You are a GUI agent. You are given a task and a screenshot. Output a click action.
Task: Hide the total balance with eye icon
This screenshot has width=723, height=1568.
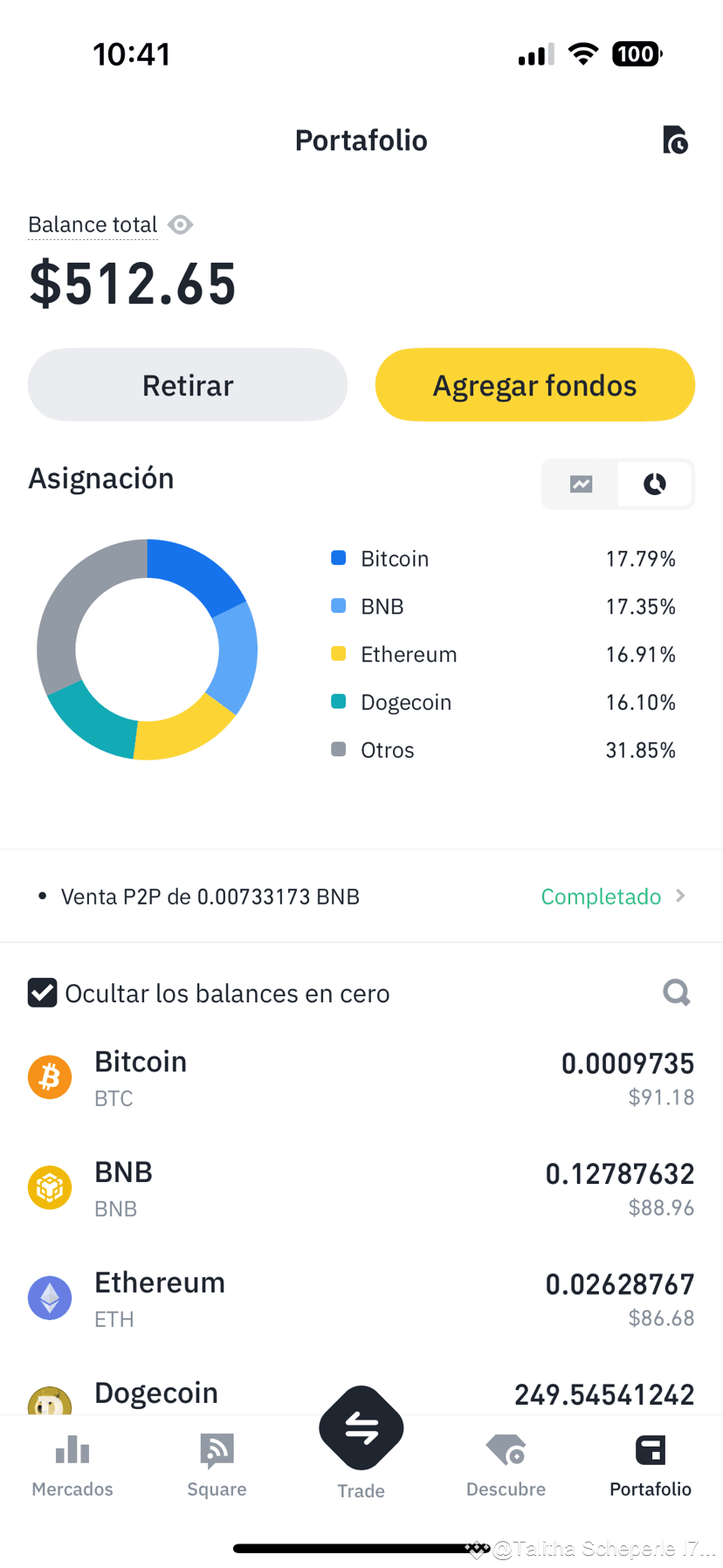click(181, 224)
